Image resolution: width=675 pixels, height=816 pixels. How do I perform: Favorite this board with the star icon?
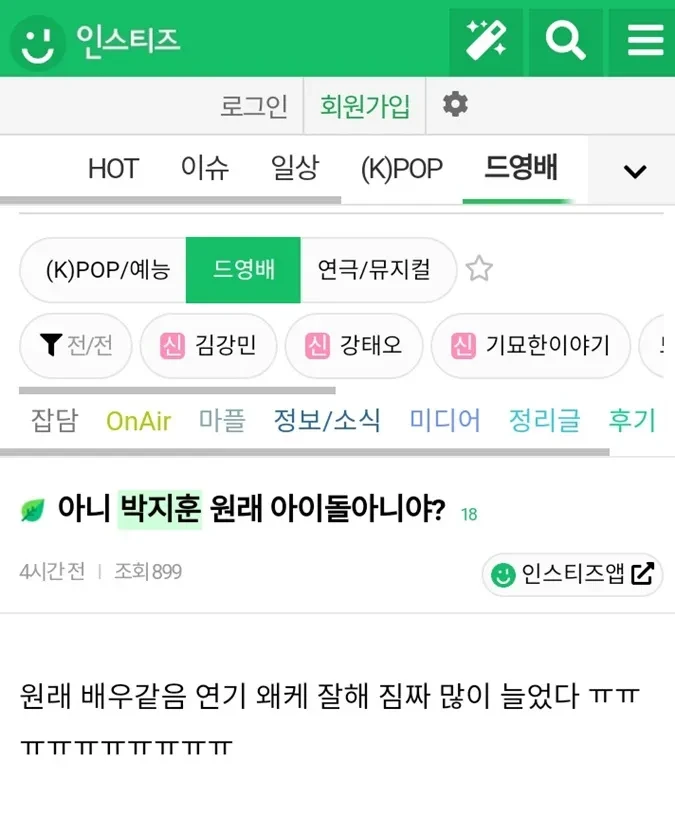coord(480,269)
